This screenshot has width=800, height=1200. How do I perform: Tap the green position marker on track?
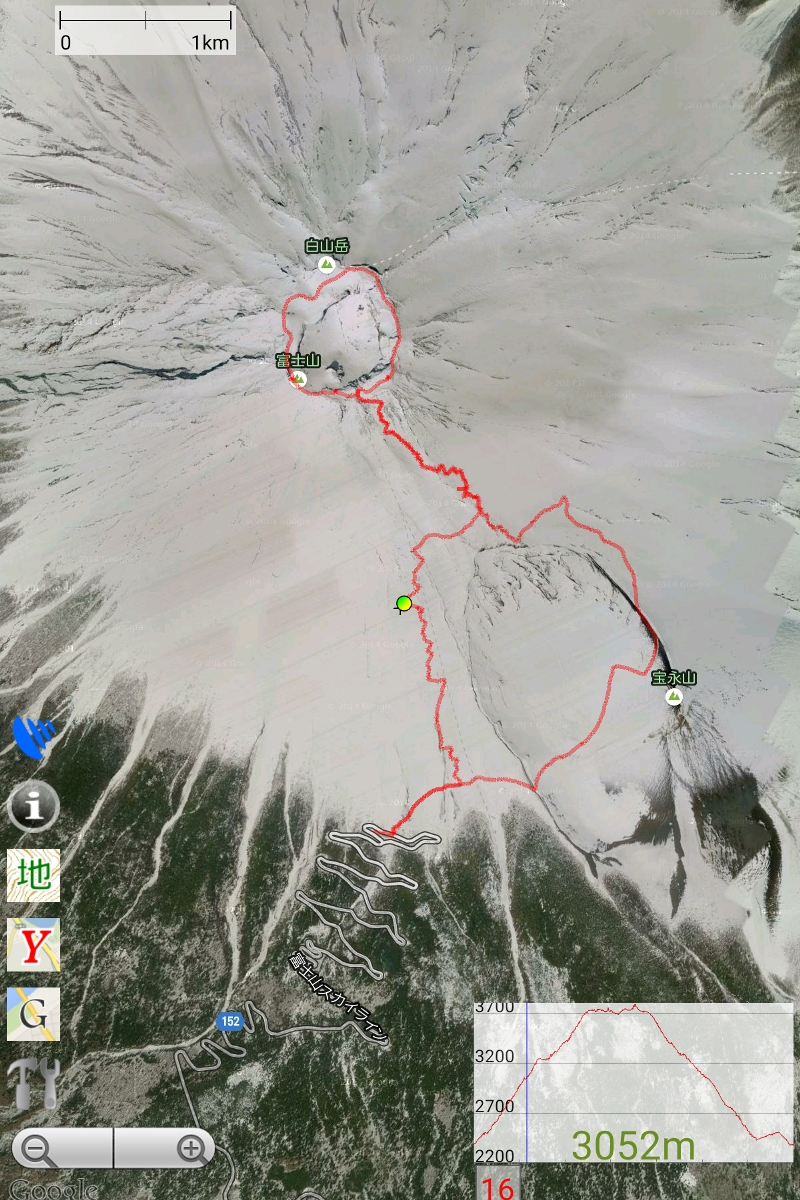(404, 603)
